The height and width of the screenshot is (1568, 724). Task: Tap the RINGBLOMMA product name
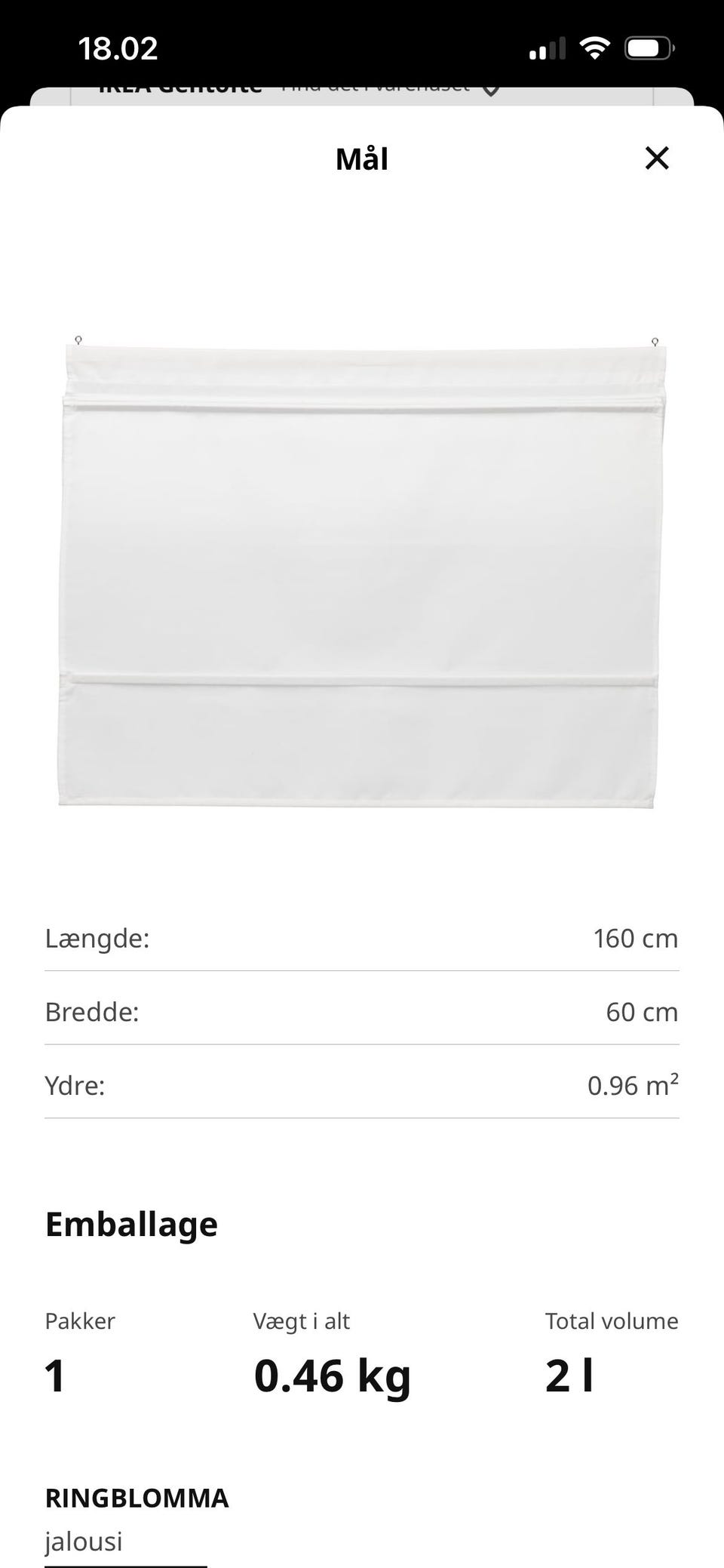click(x=137, y=1498)
